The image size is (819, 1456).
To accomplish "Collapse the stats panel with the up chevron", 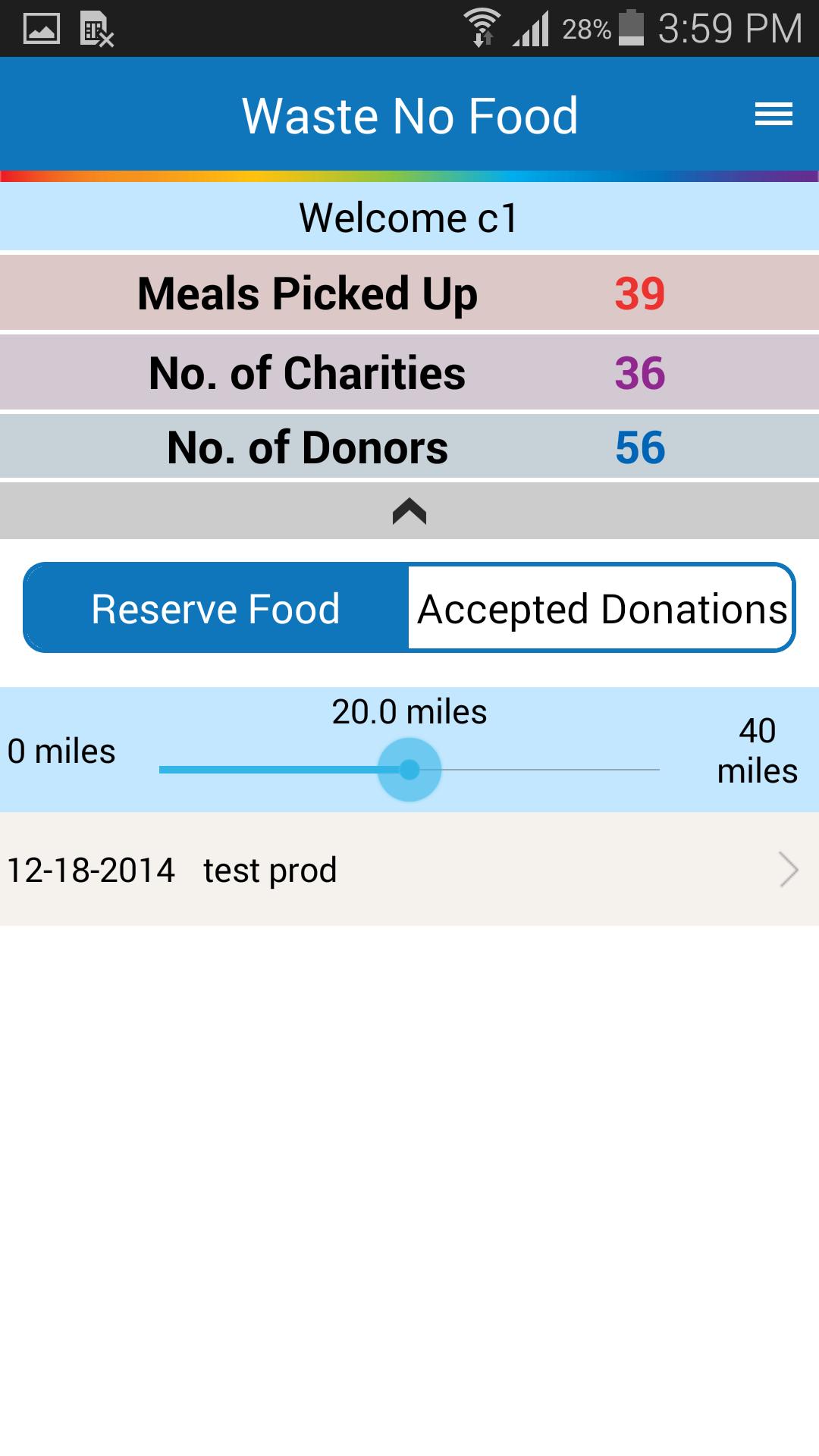I will 409,512.
